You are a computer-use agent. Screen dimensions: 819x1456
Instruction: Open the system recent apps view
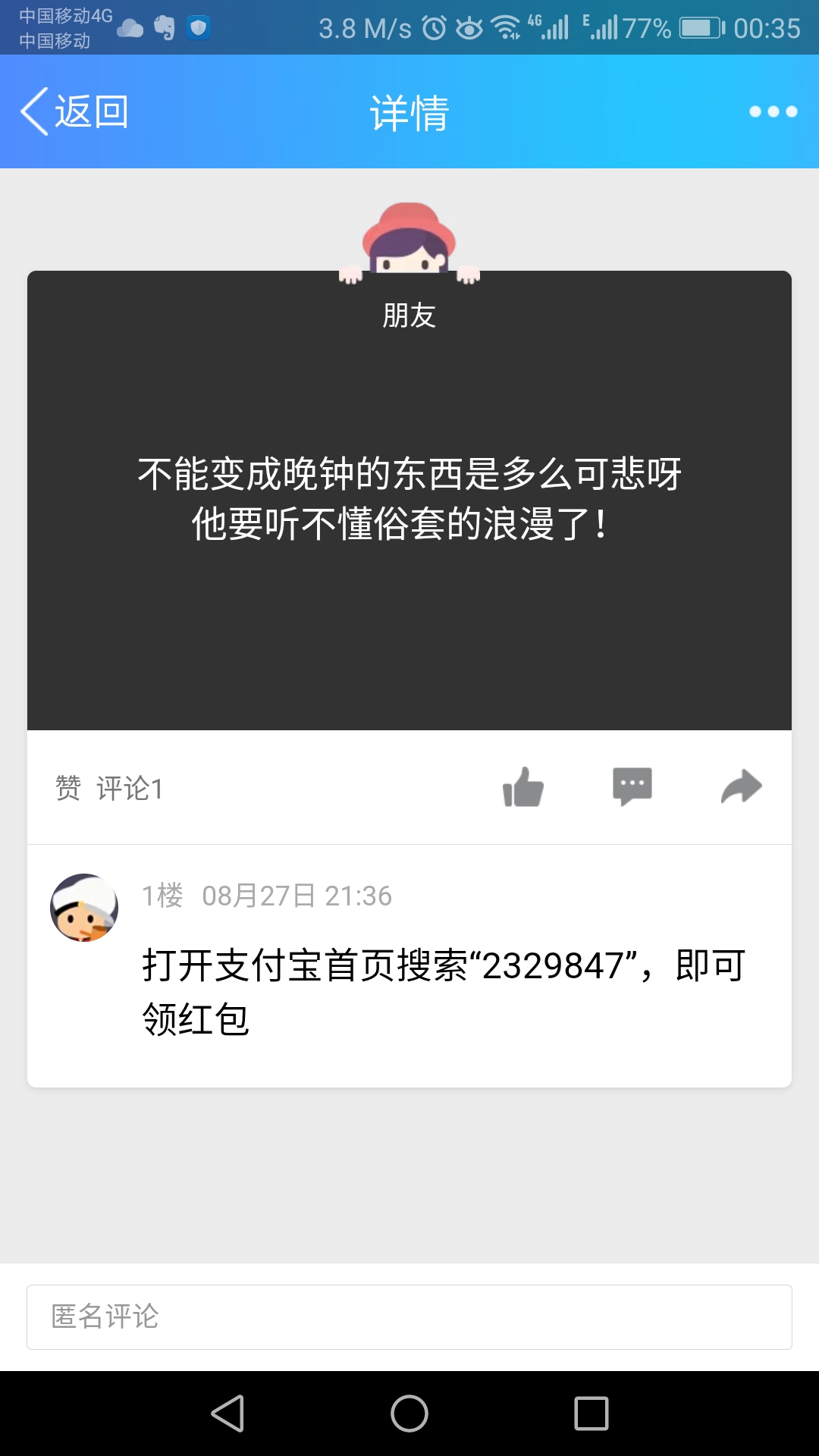591,1414
